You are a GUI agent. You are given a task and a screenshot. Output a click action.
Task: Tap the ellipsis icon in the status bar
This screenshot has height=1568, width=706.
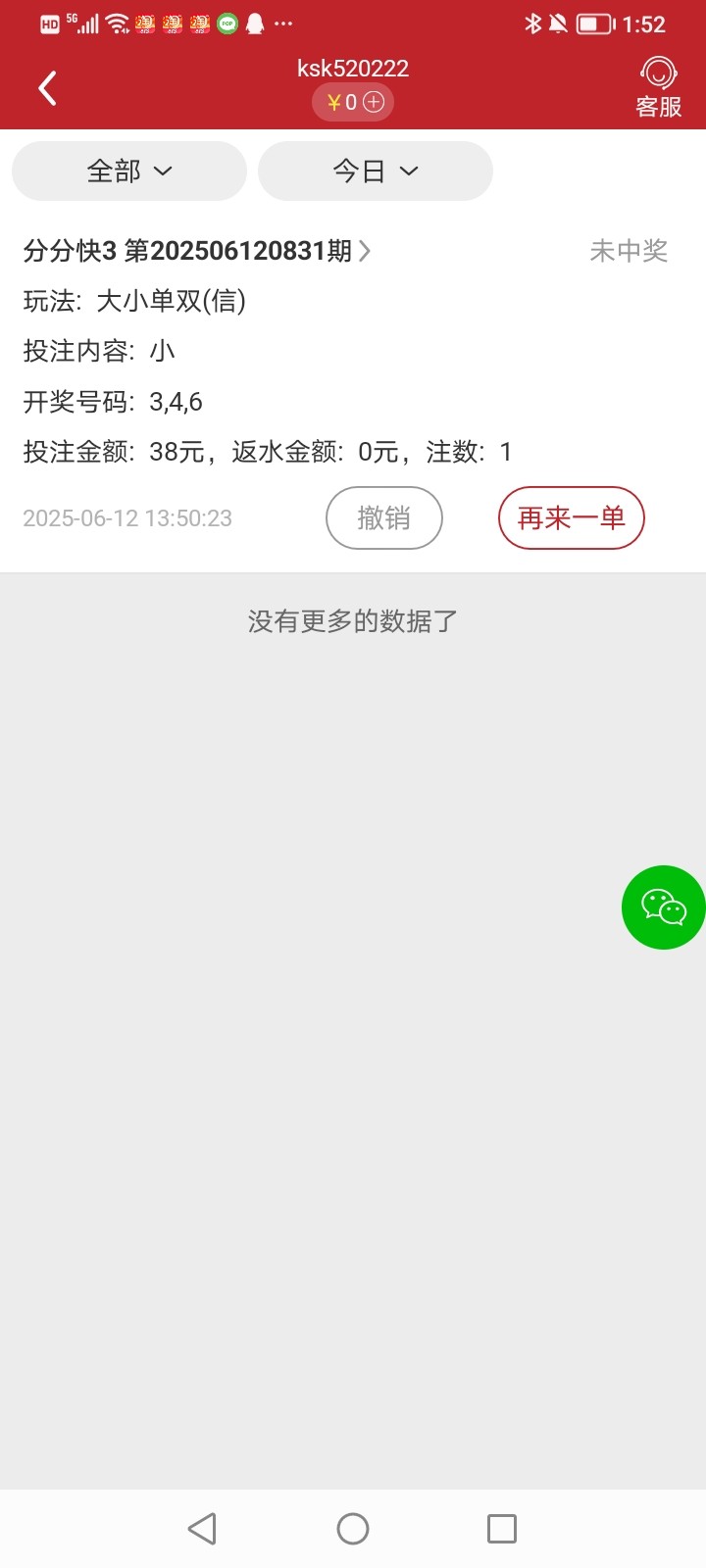pos(282,24)
